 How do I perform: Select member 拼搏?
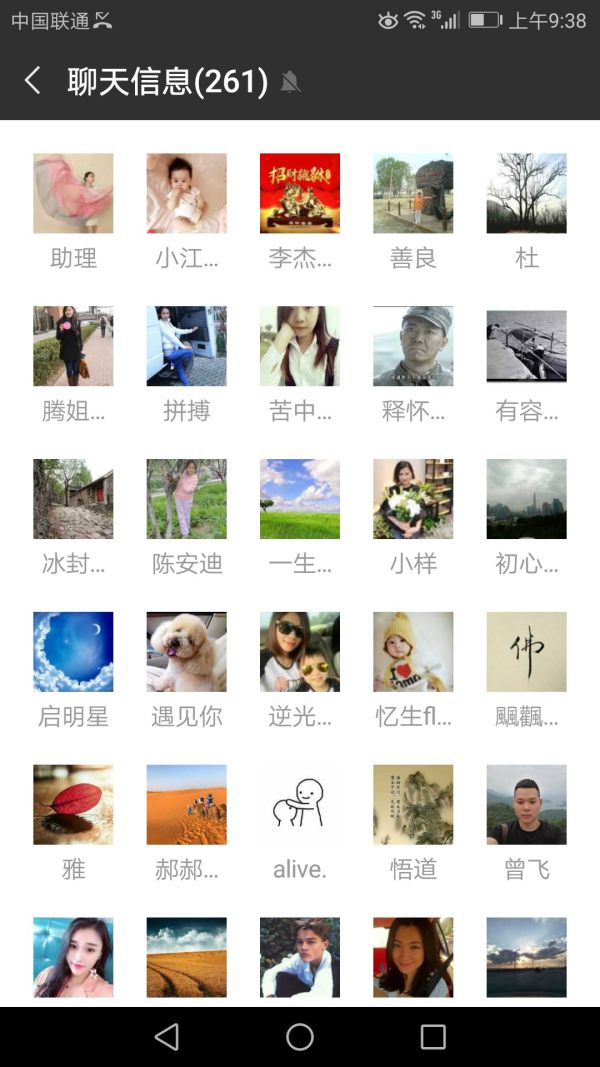186,346
